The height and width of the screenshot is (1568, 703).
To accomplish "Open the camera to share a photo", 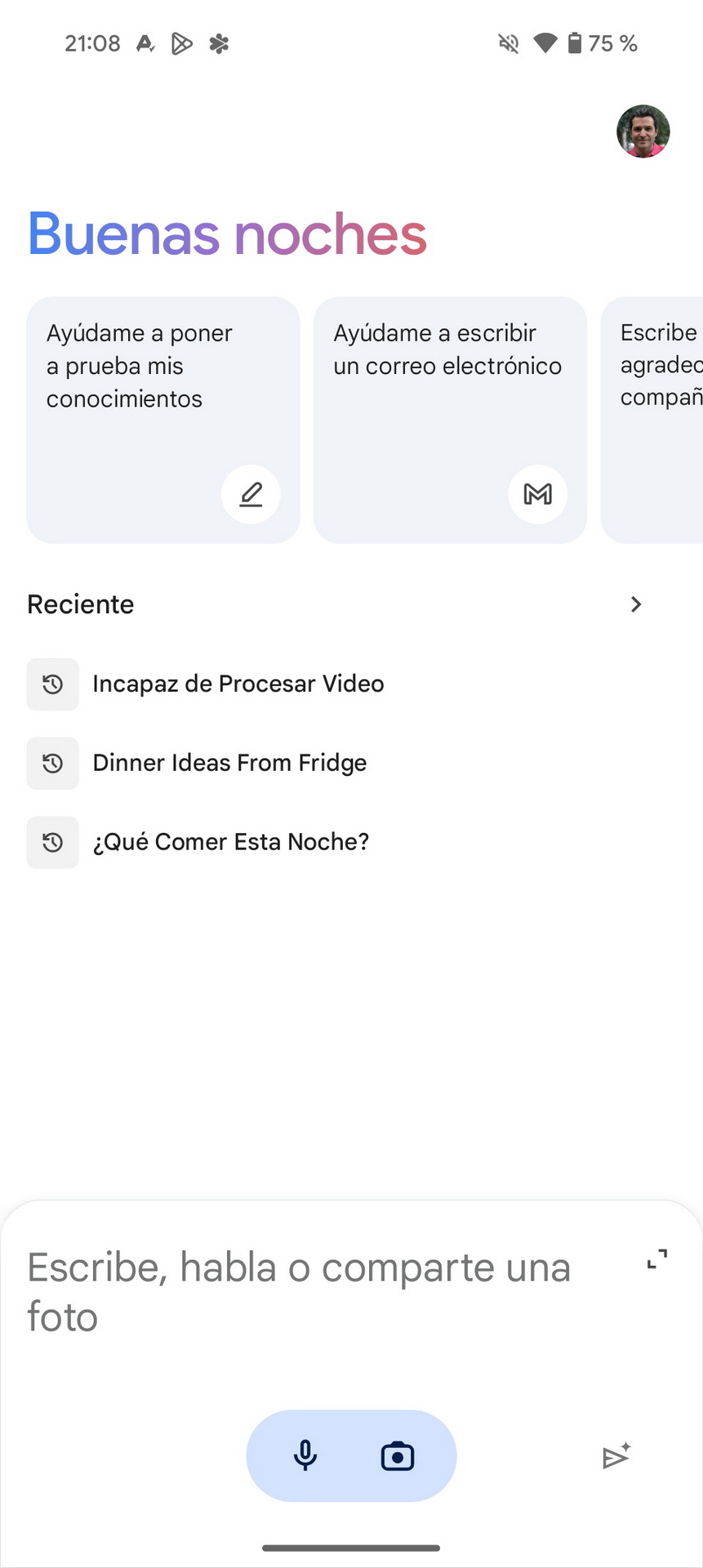I will click(x=398, y=1455).
